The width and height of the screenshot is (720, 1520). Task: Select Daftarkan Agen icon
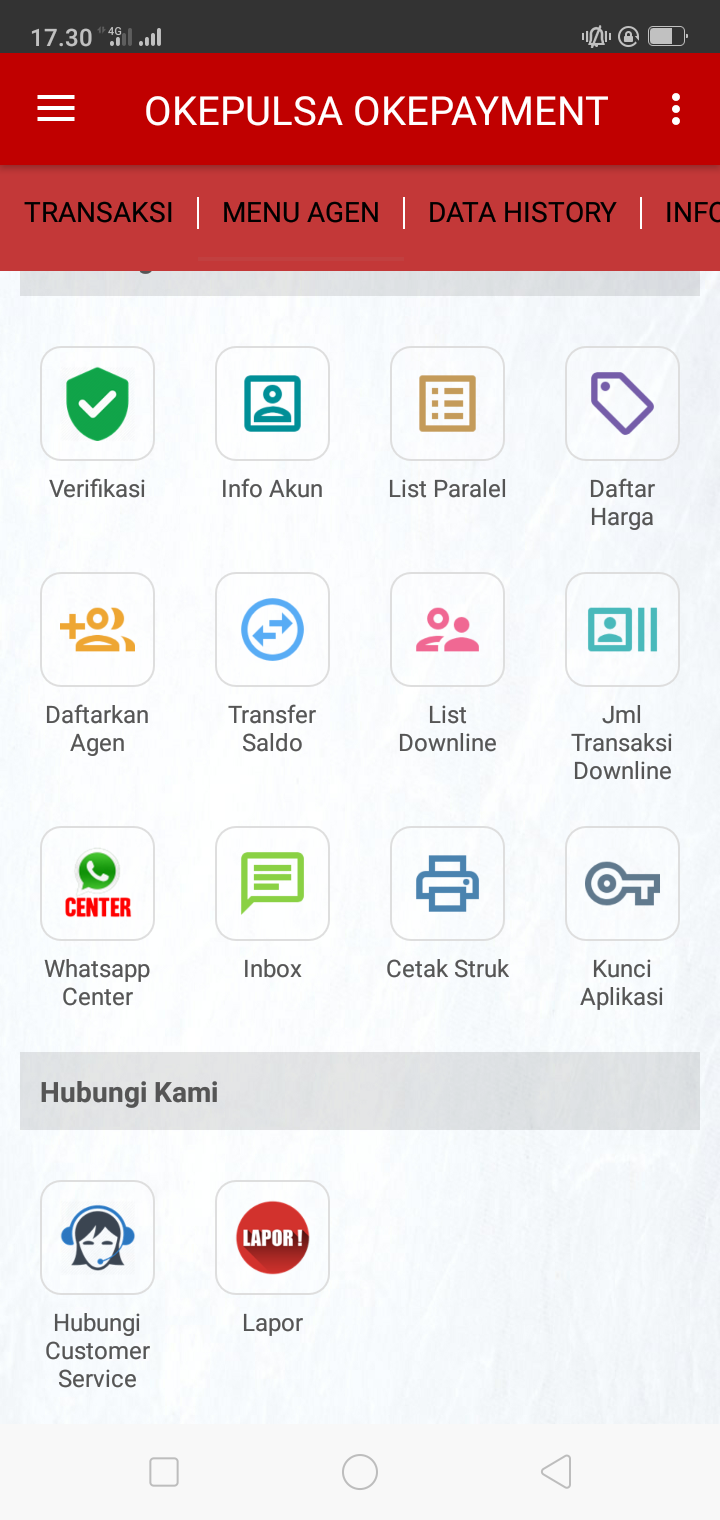[97, 629]
